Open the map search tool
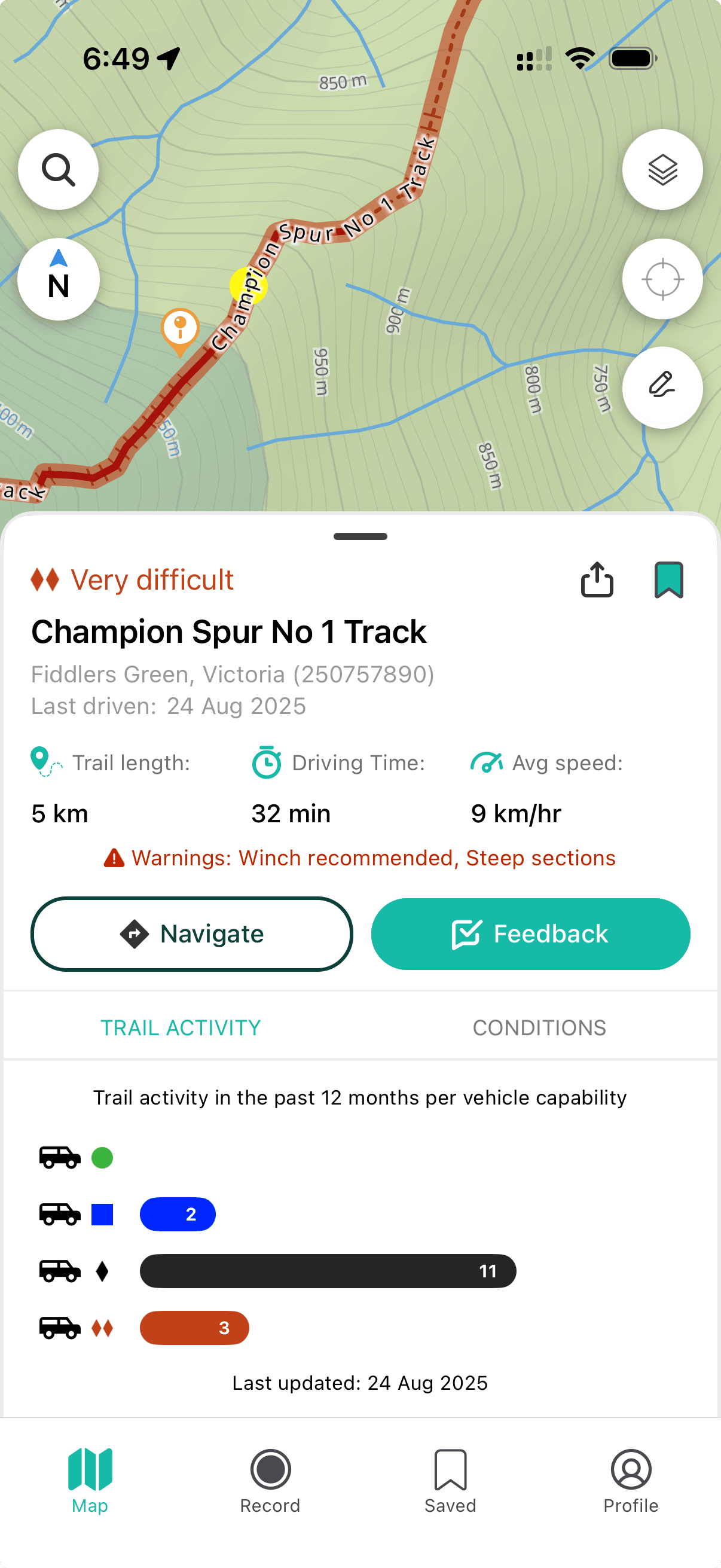This screenshot has height=1568, width=721. 58,169
